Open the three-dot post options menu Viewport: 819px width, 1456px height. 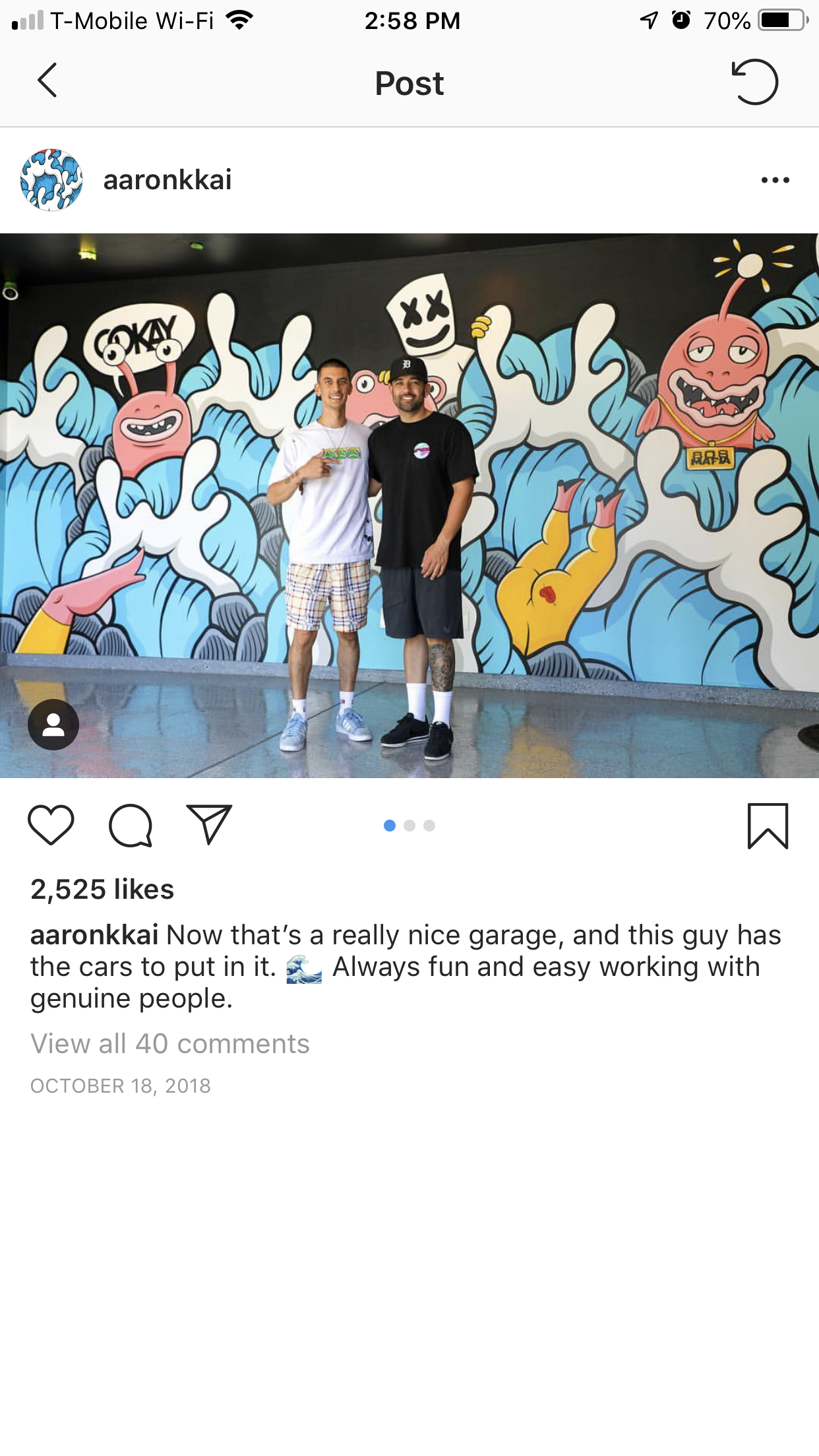point(775,180)
